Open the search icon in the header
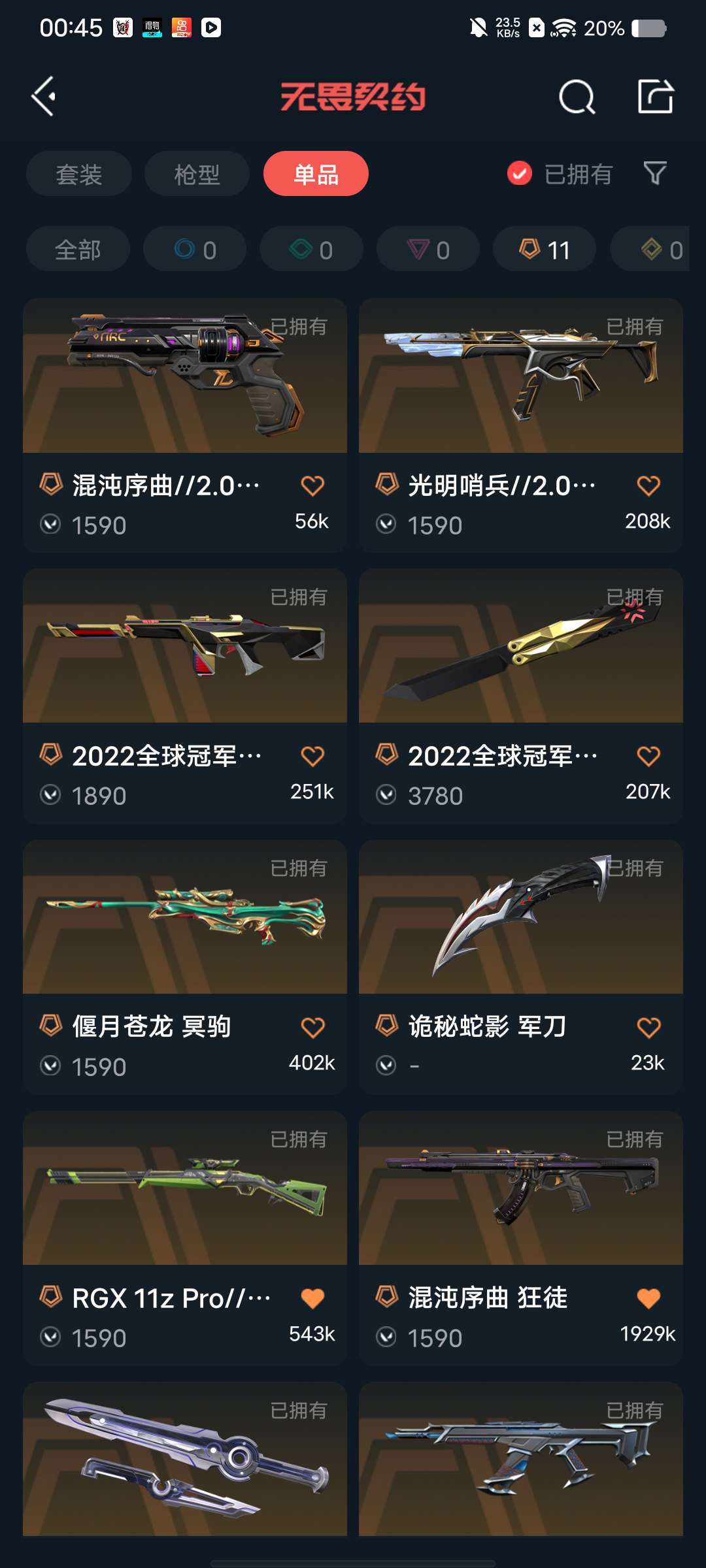The width and height of the screenshot is (706, 1568). (x=577, y=97)
